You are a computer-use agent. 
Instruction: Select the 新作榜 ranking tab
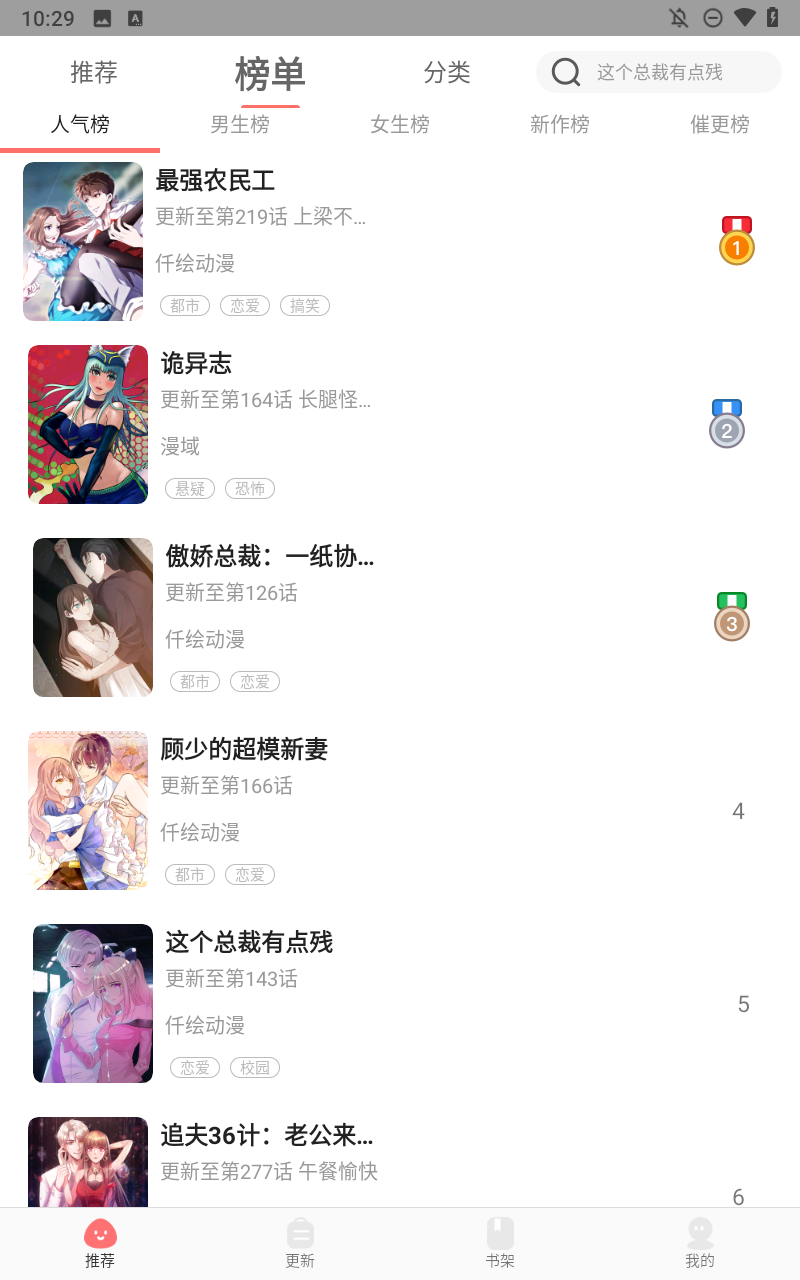click(x=560, y=125)
